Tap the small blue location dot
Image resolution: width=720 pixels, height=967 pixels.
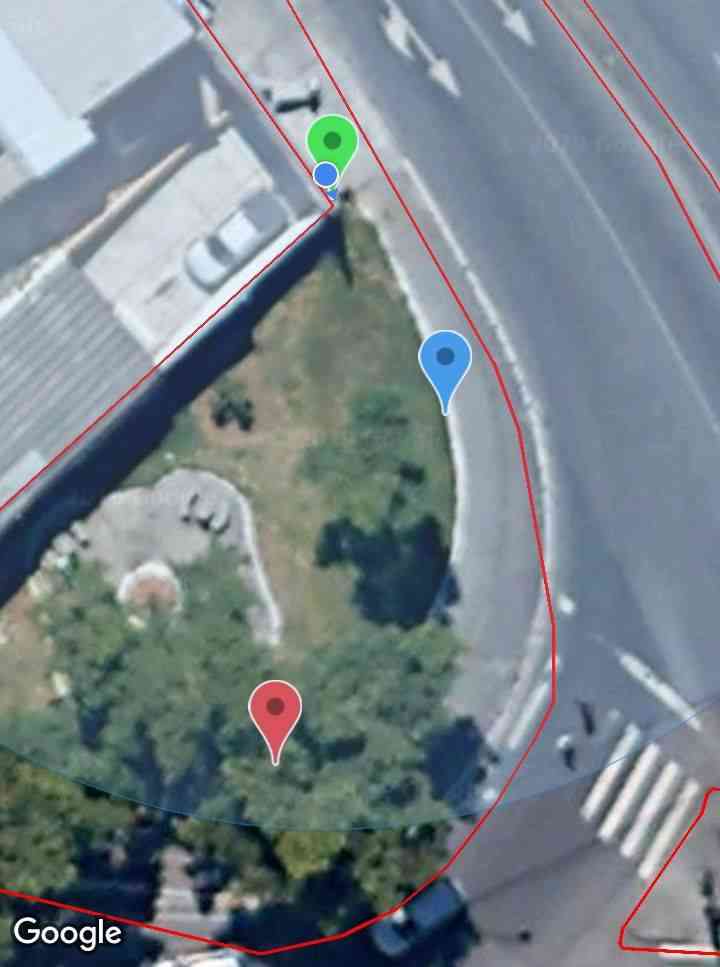[x=325, y=175]
